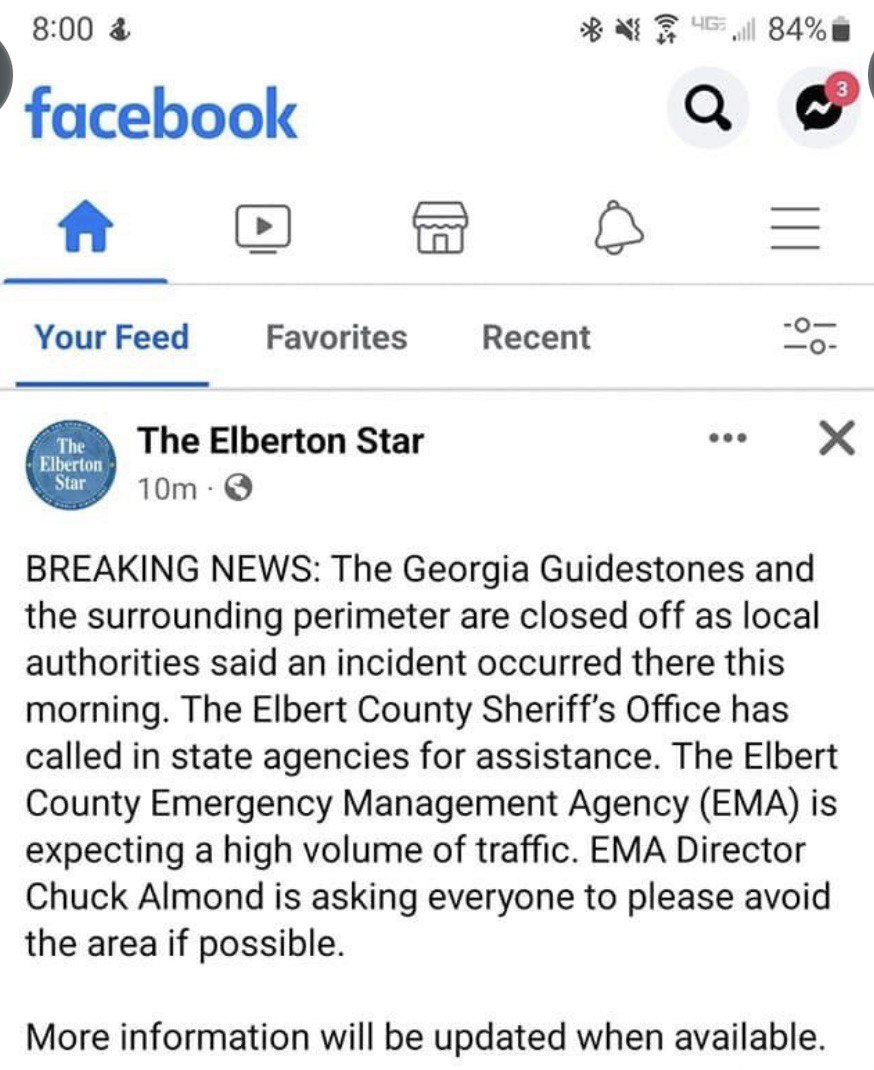
Task: Open feed preferences sliders icon
Action: [x=809, y=338]
